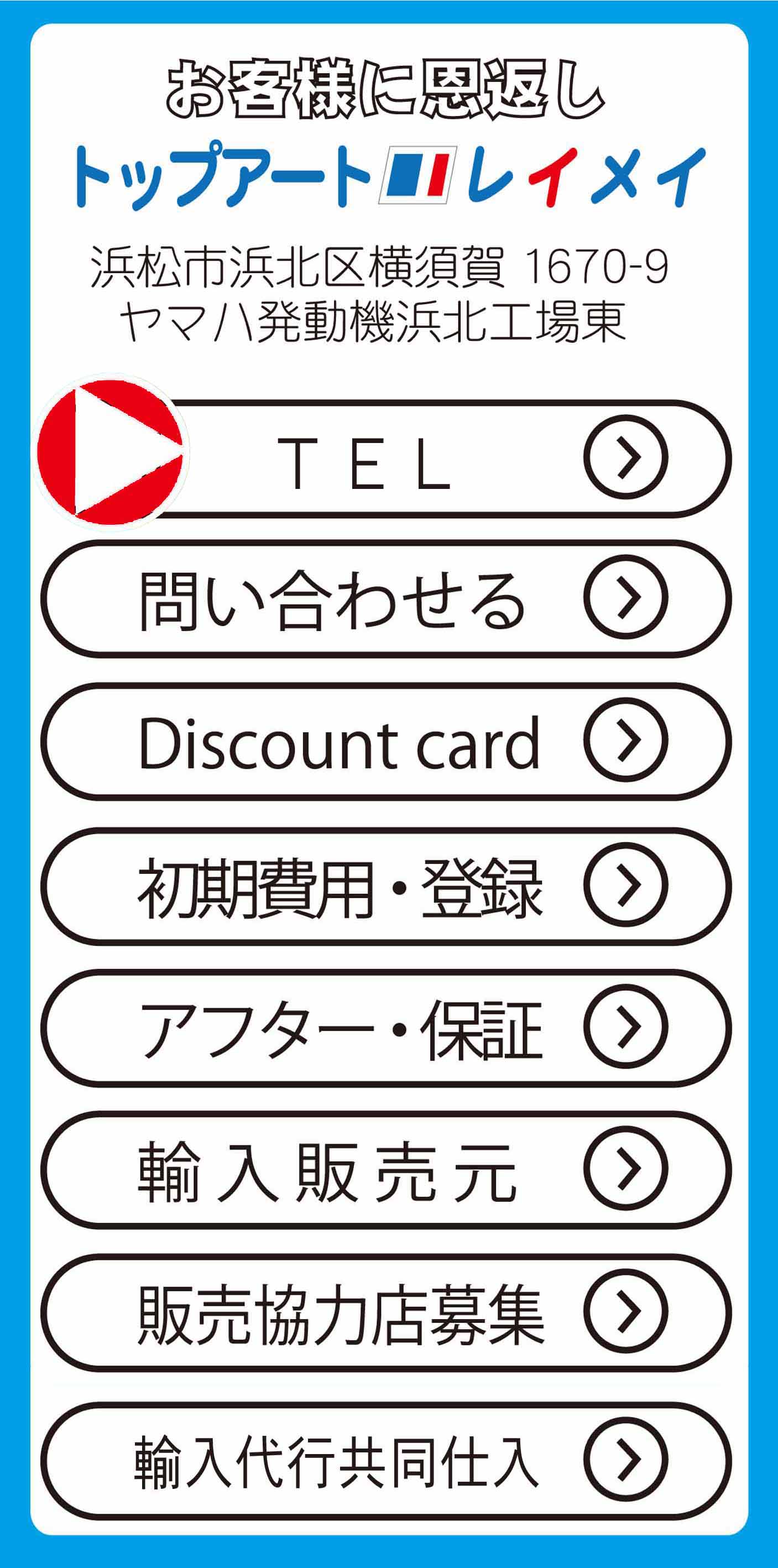This screenshot has width=778, height=1568.
Task: Select 初期費用・登録 button
Action: coord(387,884)
